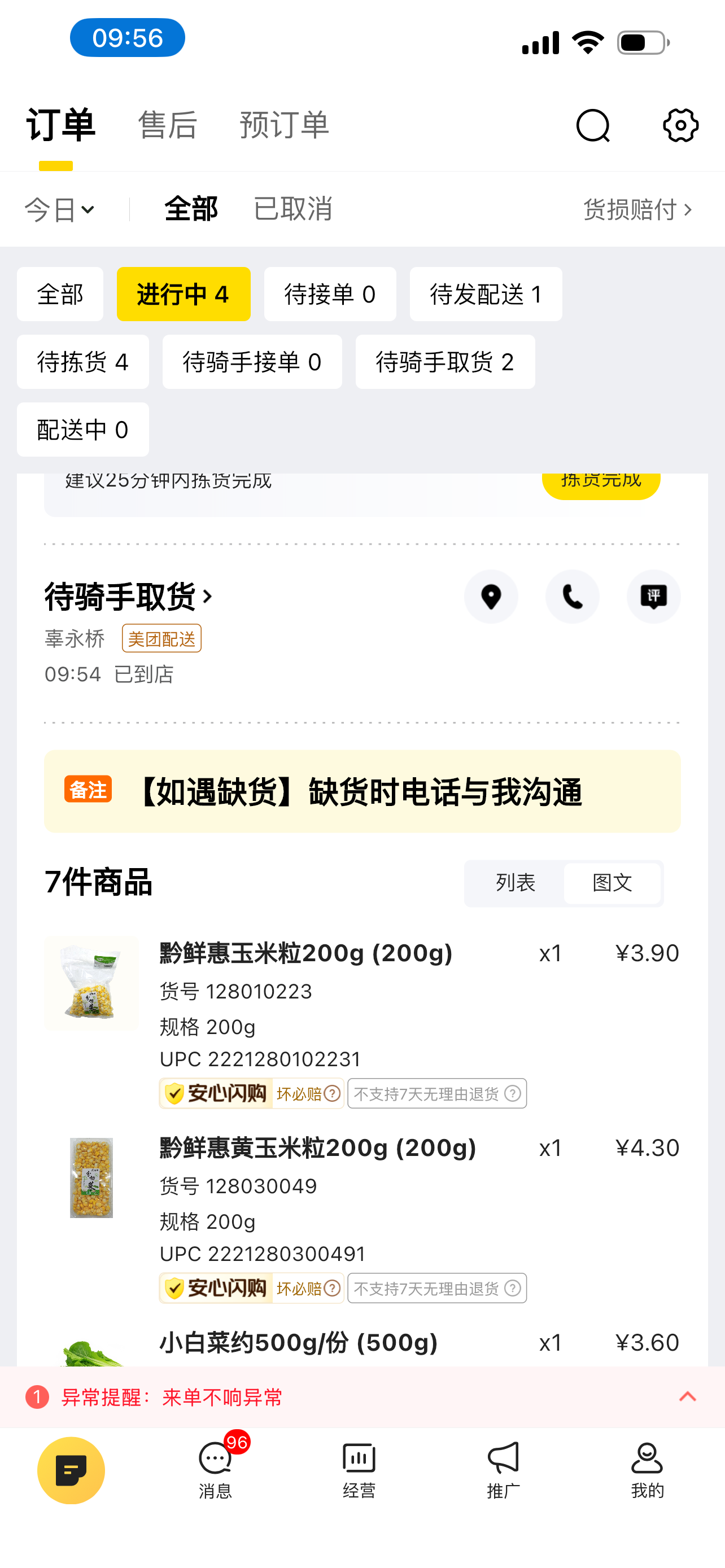Filter by 待拣货 4
Viewport: 725px width, 1568px height.
tap(83, 362)
